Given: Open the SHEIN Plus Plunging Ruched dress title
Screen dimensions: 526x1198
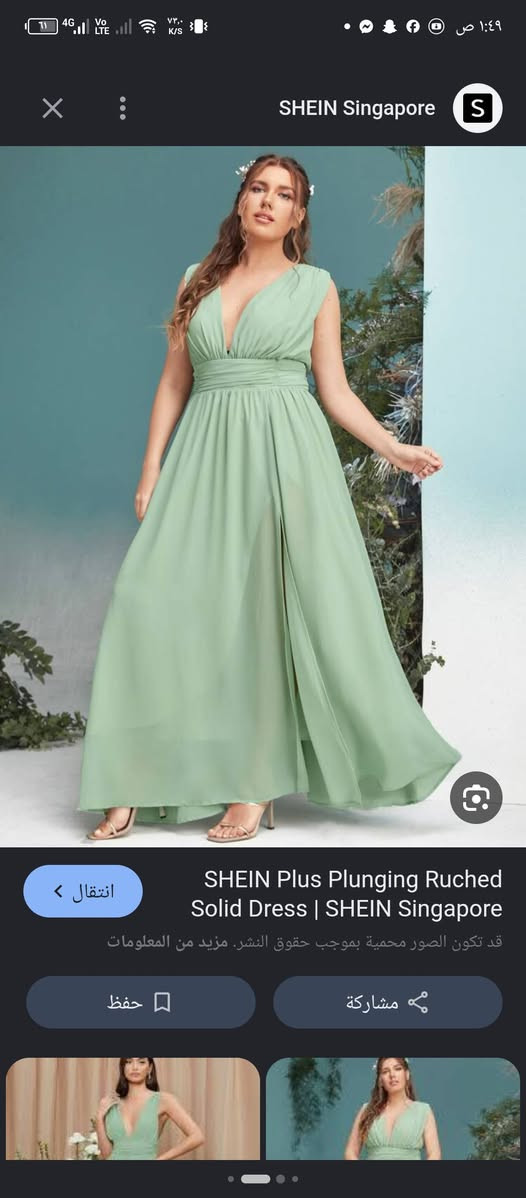Looking at the screenshot, I should tap(346, 894).
